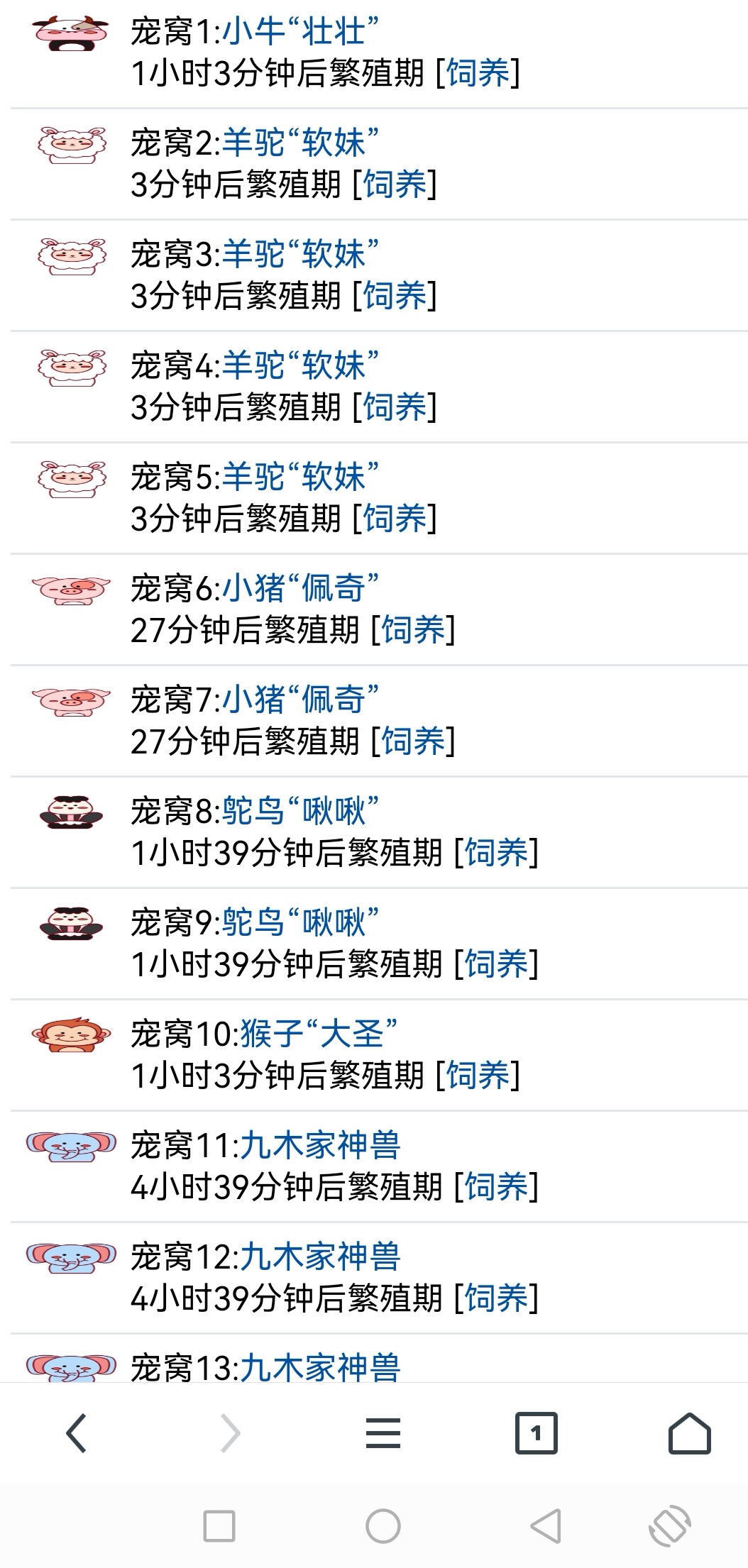Open the 鸵鸟"啾啾" link in 宠窝8

tap(300, 811)
